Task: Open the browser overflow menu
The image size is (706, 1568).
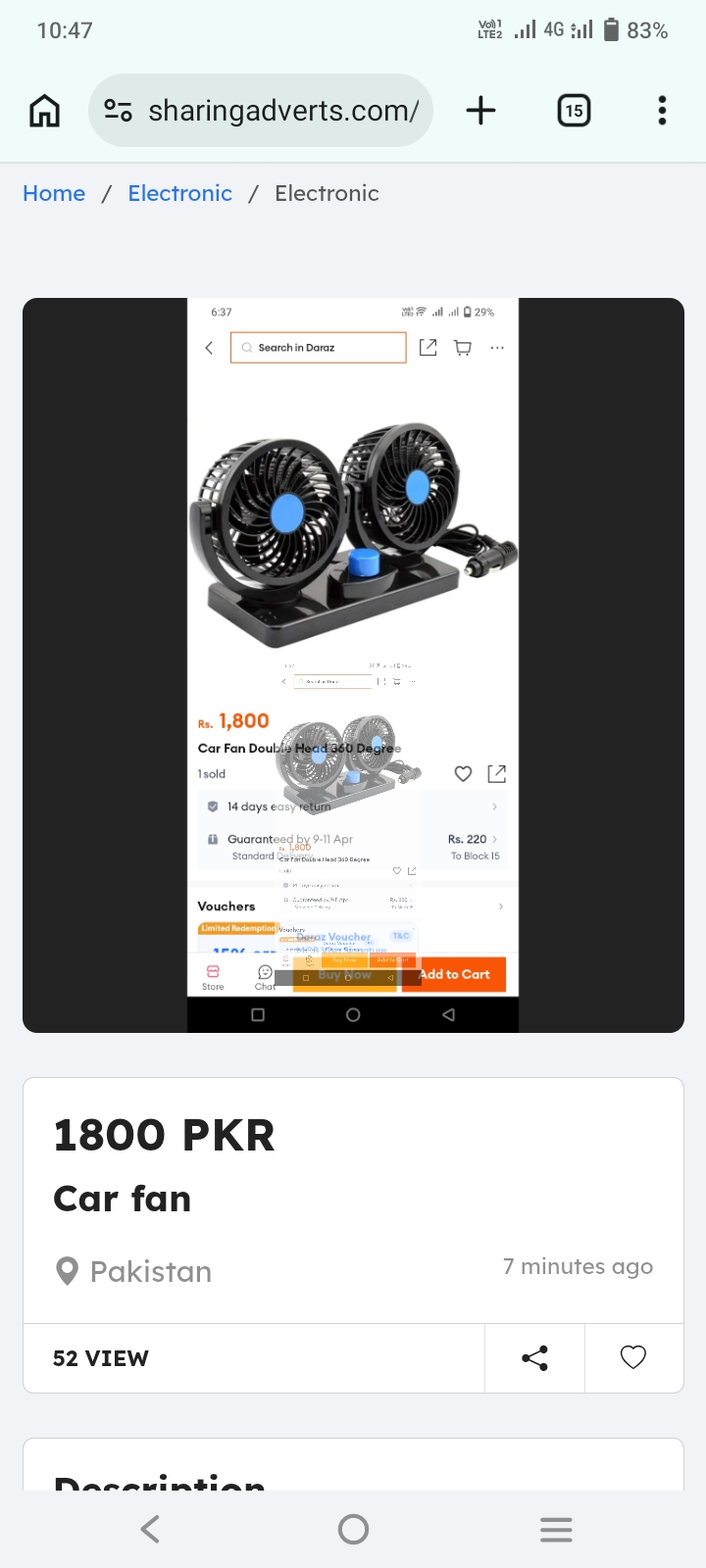Action: pyautogui.click(x=663, y=111)
